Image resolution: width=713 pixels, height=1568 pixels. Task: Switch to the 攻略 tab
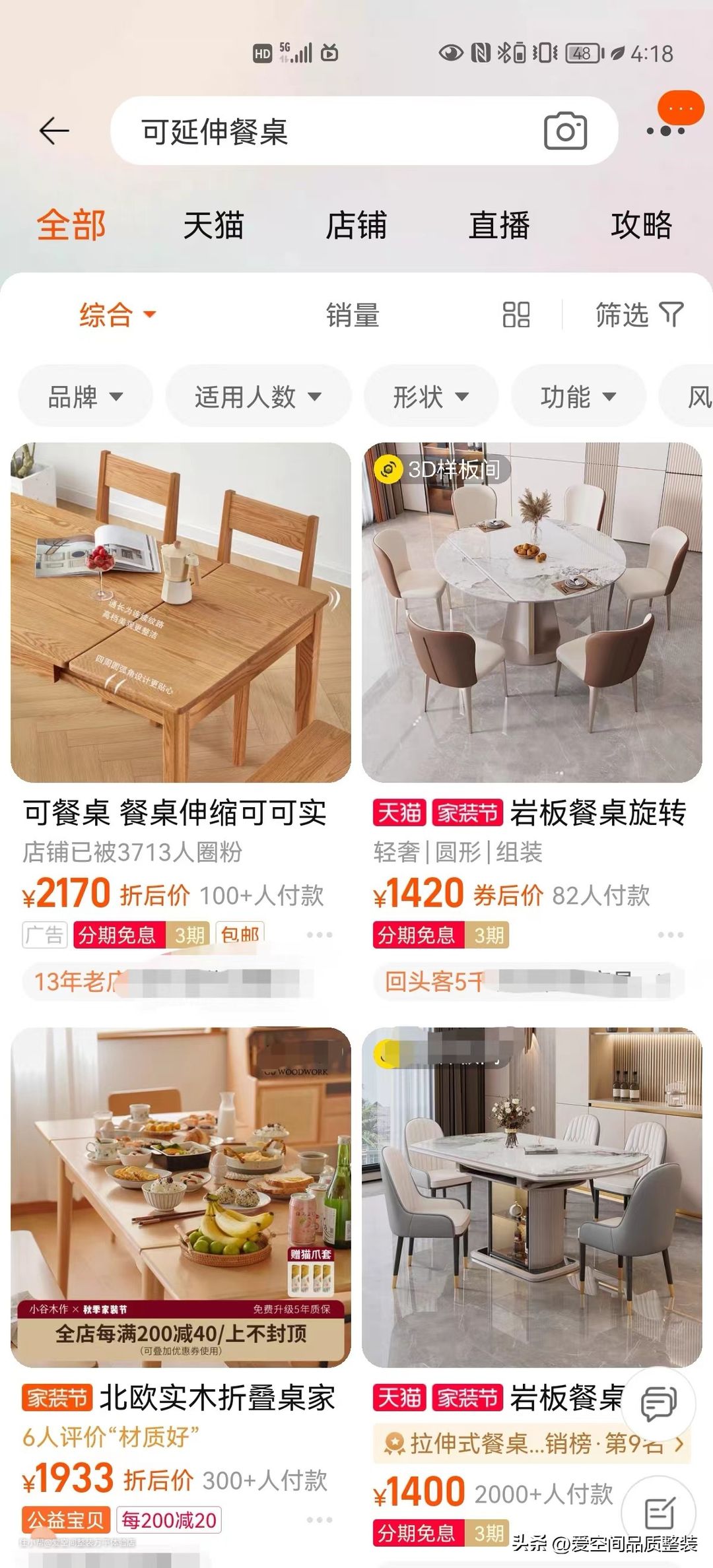click(x=641, y=225)
